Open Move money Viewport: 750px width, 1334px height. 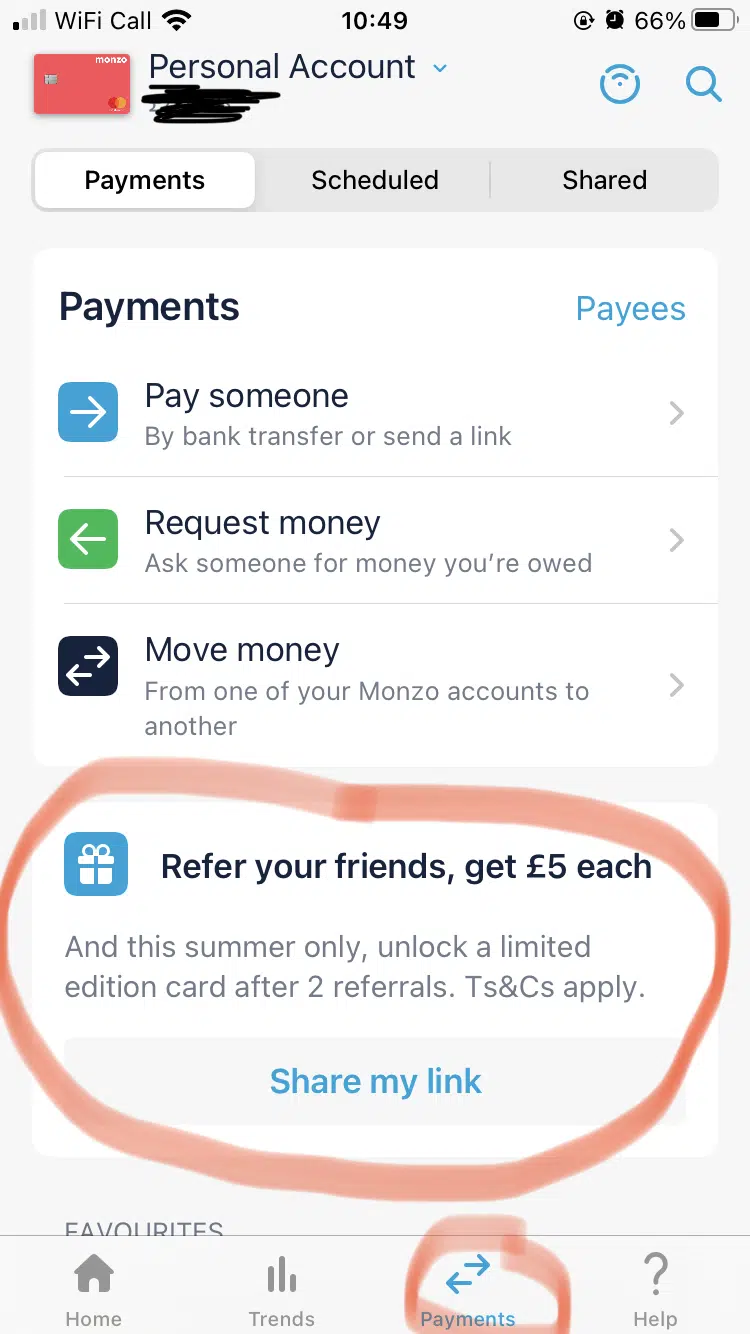tap(375, 685)
